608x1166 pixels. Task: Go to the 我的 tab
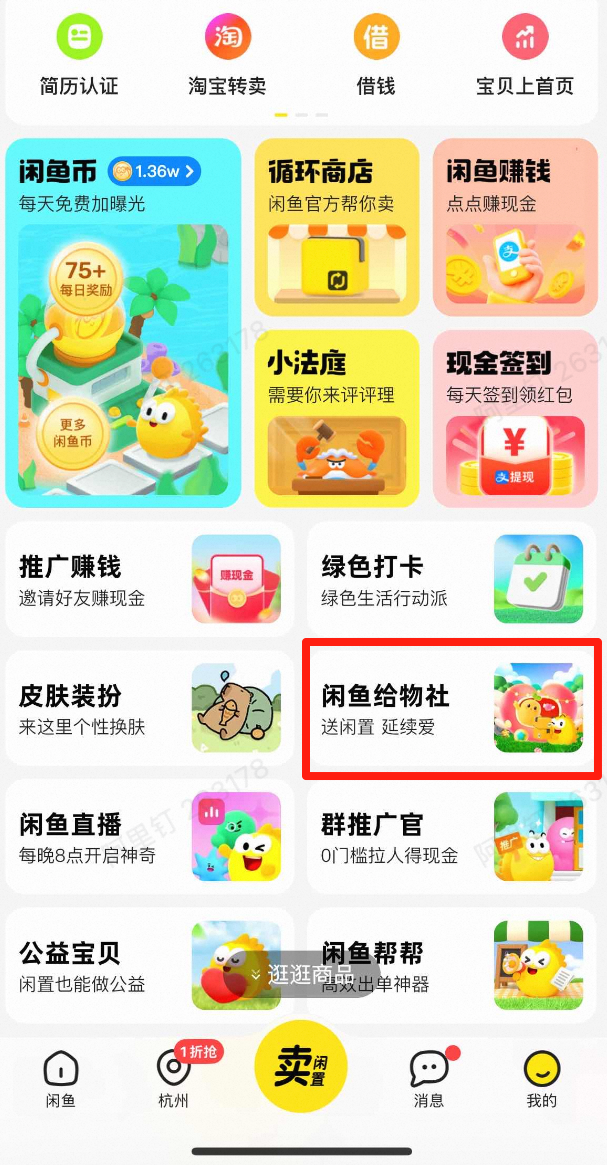(542, 1079)
